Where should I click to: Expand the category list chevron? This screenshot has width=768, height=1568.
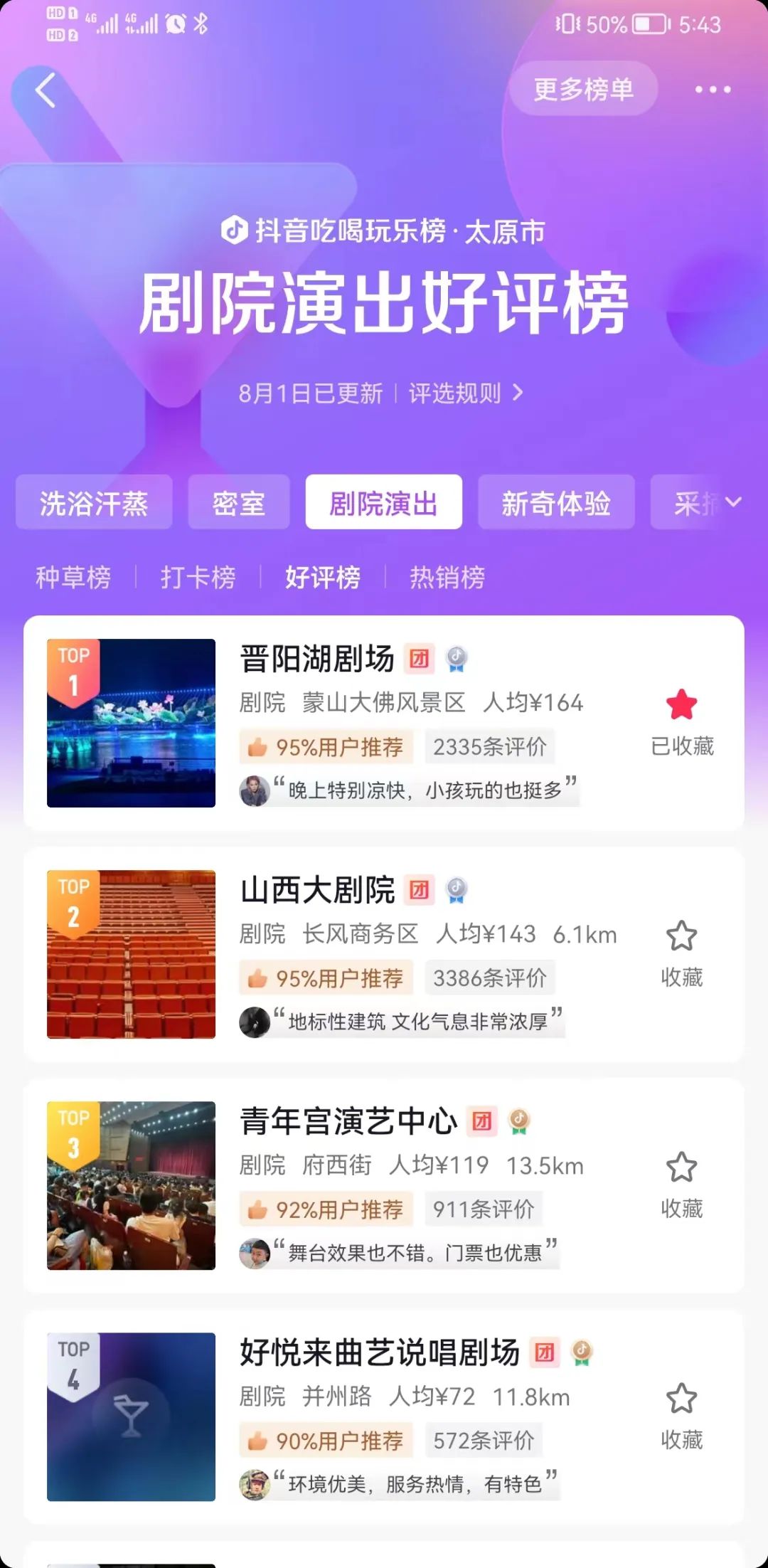pyautogui.click(x=733, y=502)
